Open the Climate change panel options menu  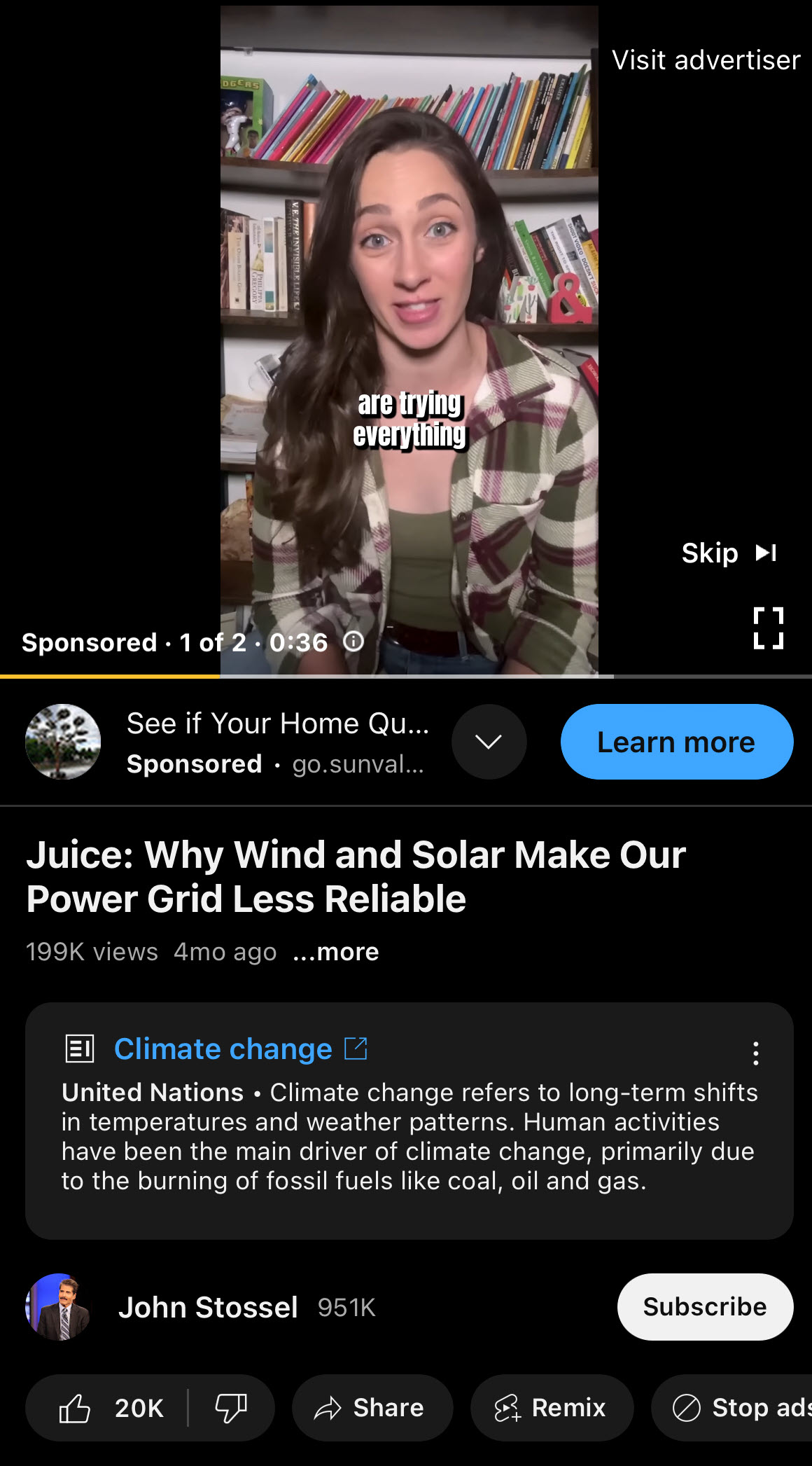[x=755, y=1053]
